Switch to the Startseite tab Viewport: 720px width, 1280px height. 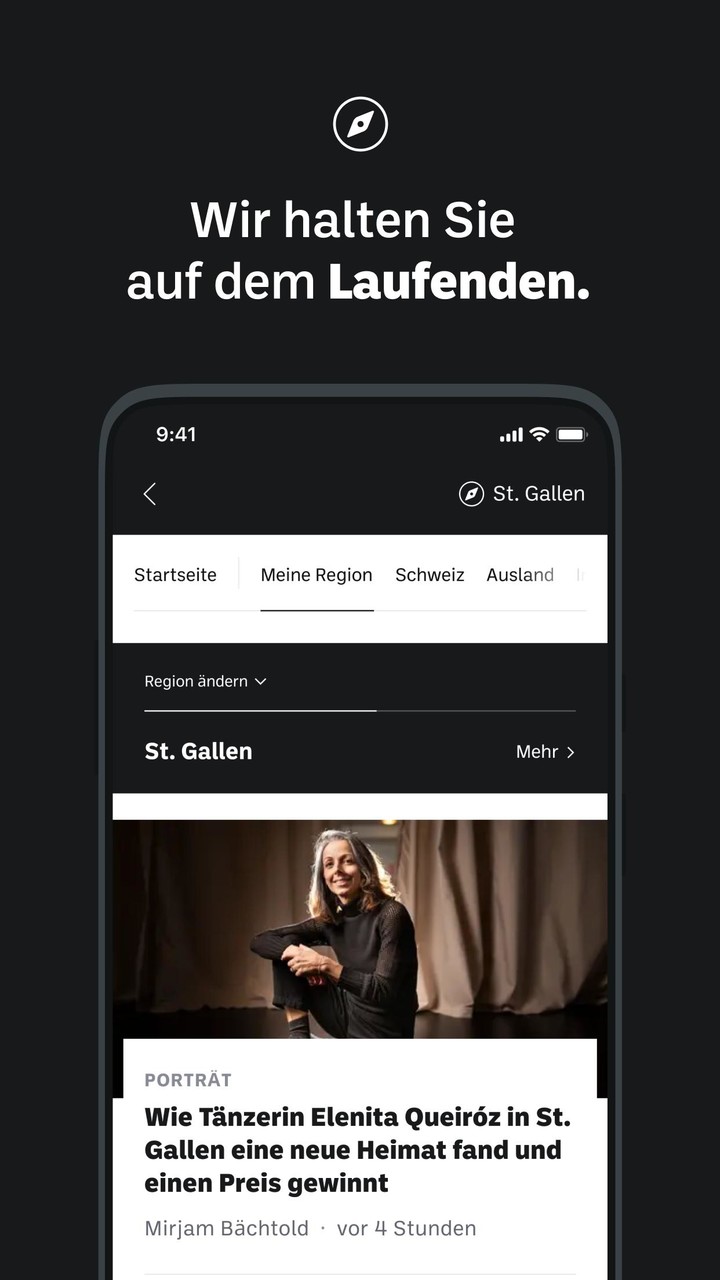click(x=175, y=575)
